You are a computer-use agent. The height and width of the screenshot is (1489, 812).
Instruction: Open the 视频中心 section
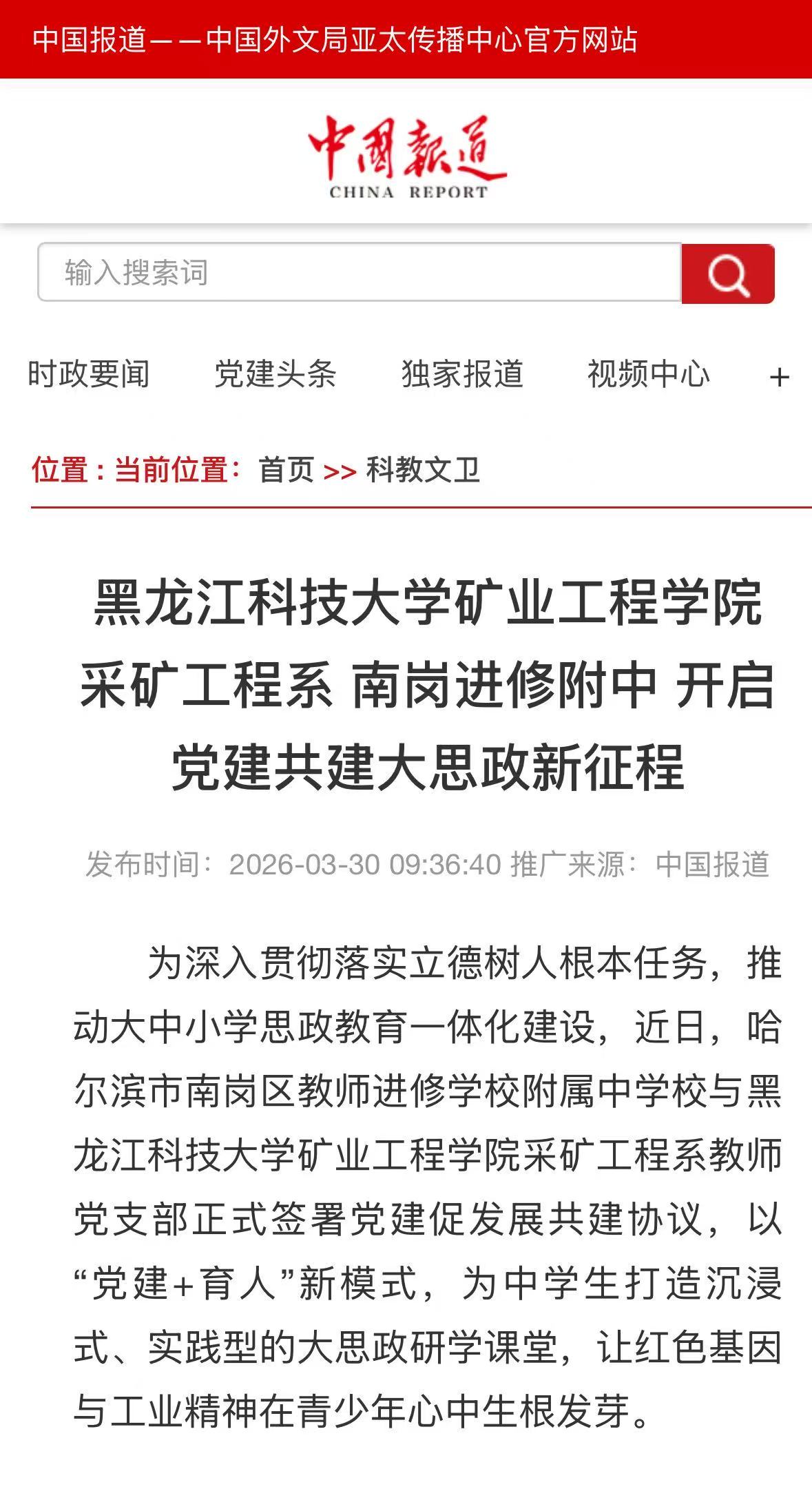pos(648,374)
